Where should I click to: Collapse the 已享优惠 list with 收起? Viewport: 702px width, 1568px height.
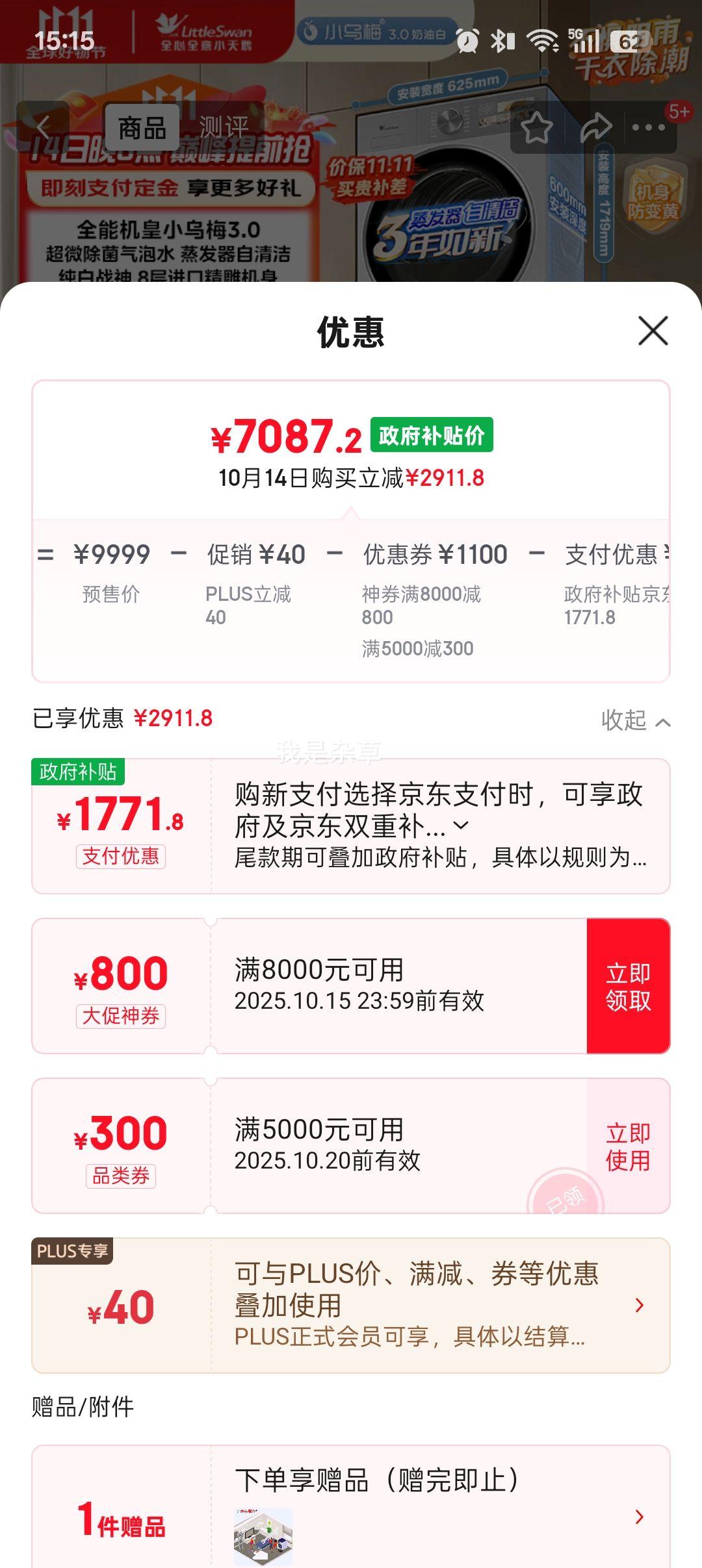[x=635, y=720]
